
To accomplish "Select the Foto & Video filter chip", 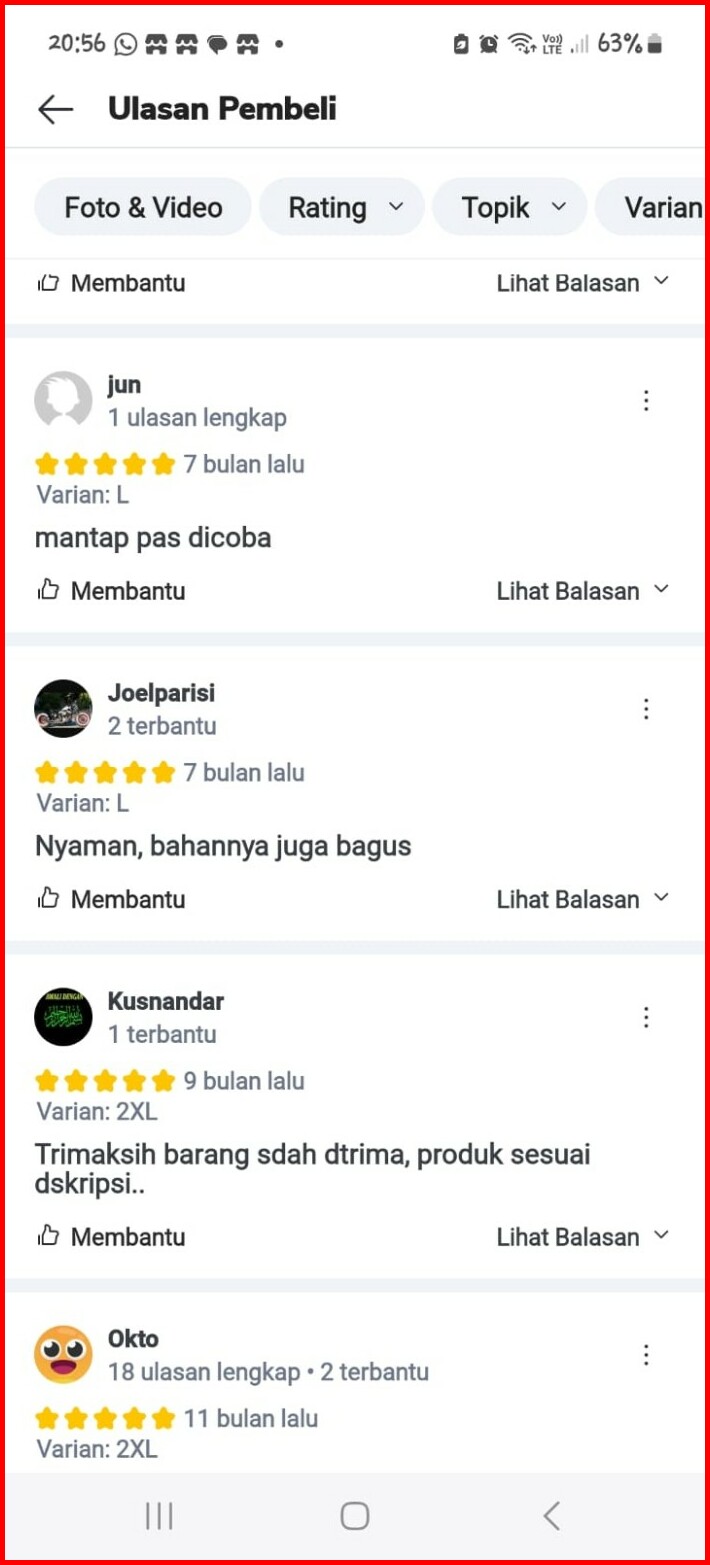I will tap(143, 208).
